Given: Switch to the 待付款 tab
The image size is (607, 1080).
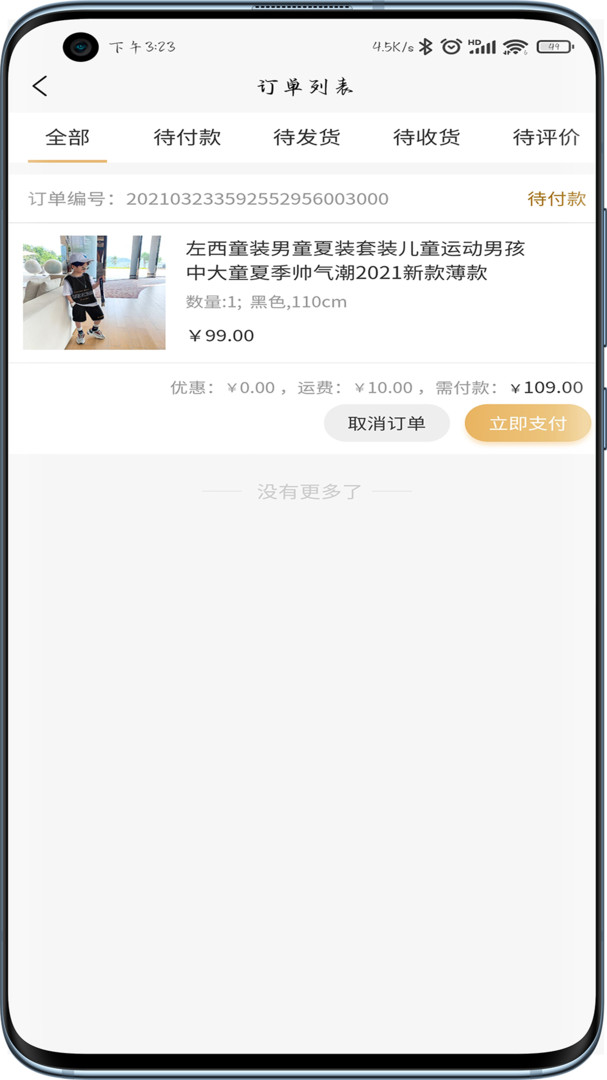Looking at the screenshot, I should coord(187,138).
